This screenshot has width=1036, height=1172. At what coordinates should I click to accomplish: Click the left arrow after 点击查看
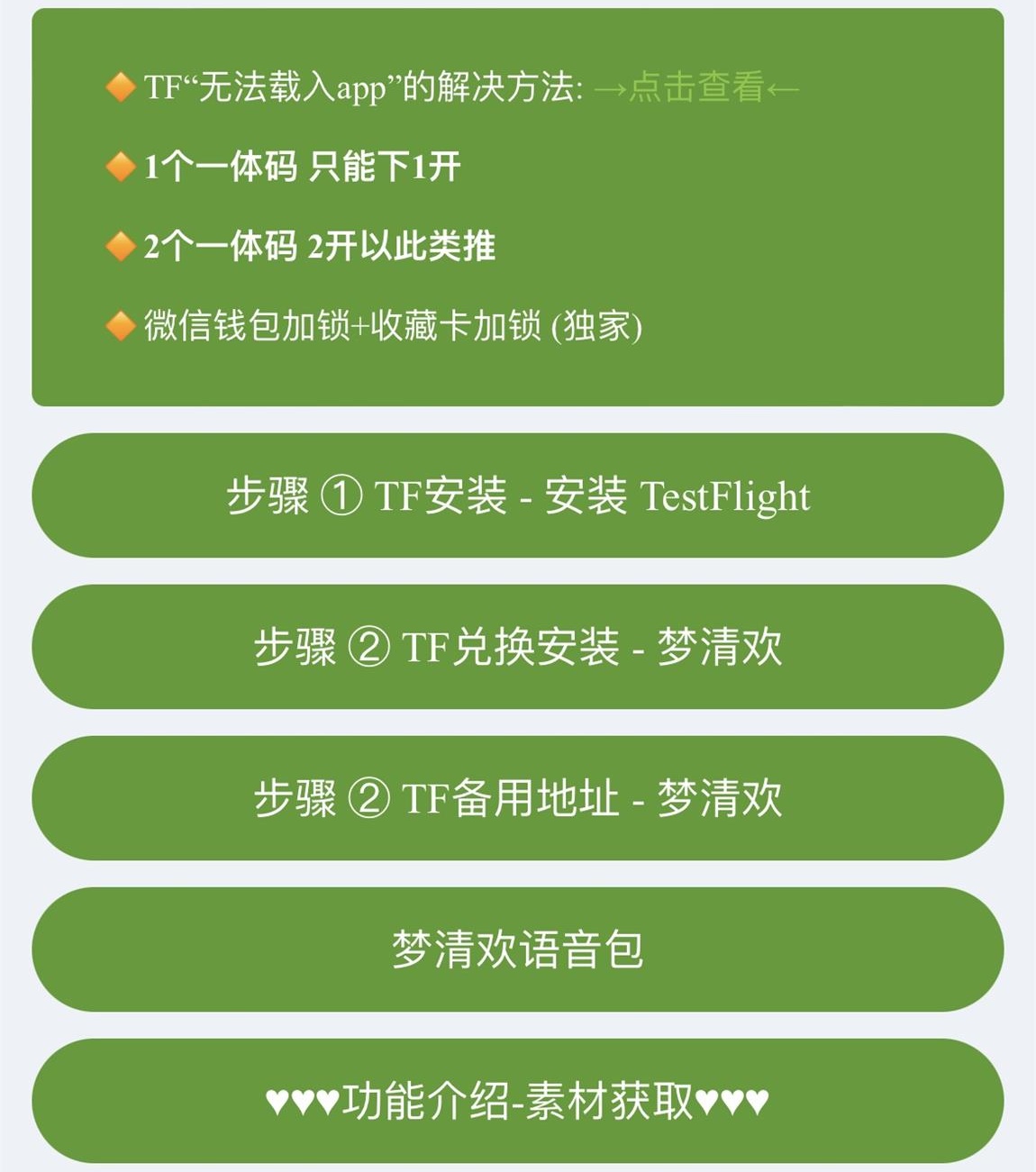(x=783, y=89)
